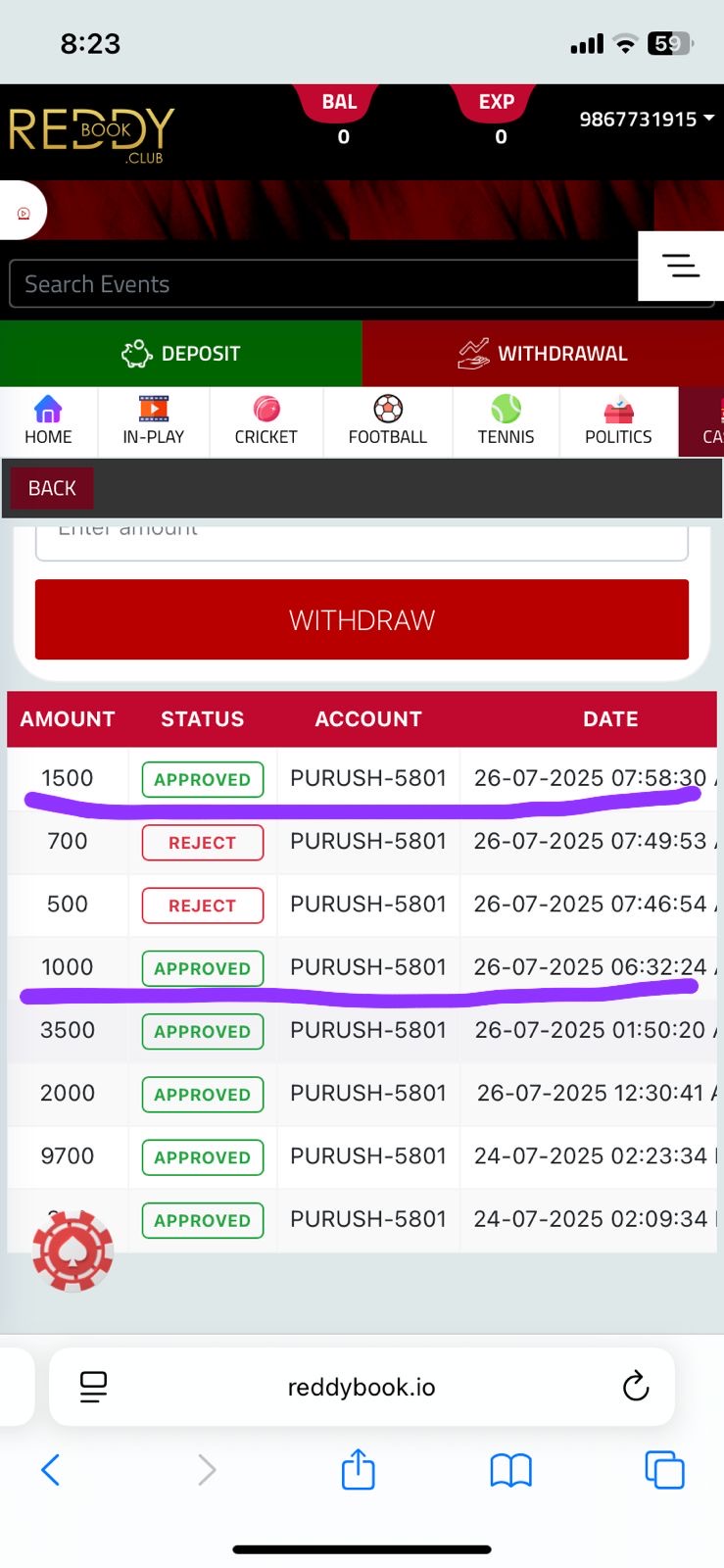Reload the page in Safari
This screenshot has width=724, height=1568.
tap(636, 1386)
